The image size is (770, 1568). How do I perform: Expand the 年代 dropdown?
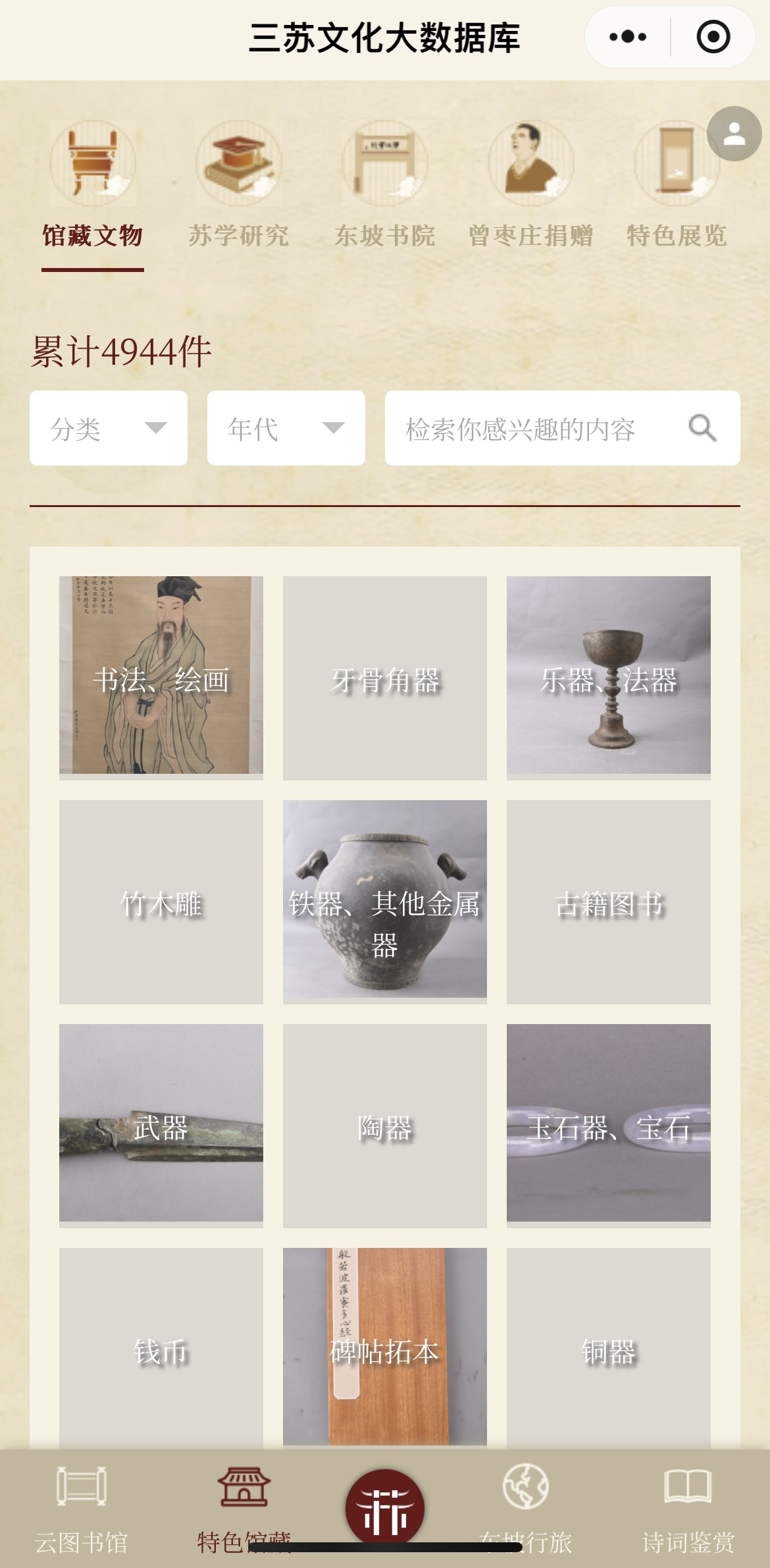pyautogui.click(x=286, y=429)
